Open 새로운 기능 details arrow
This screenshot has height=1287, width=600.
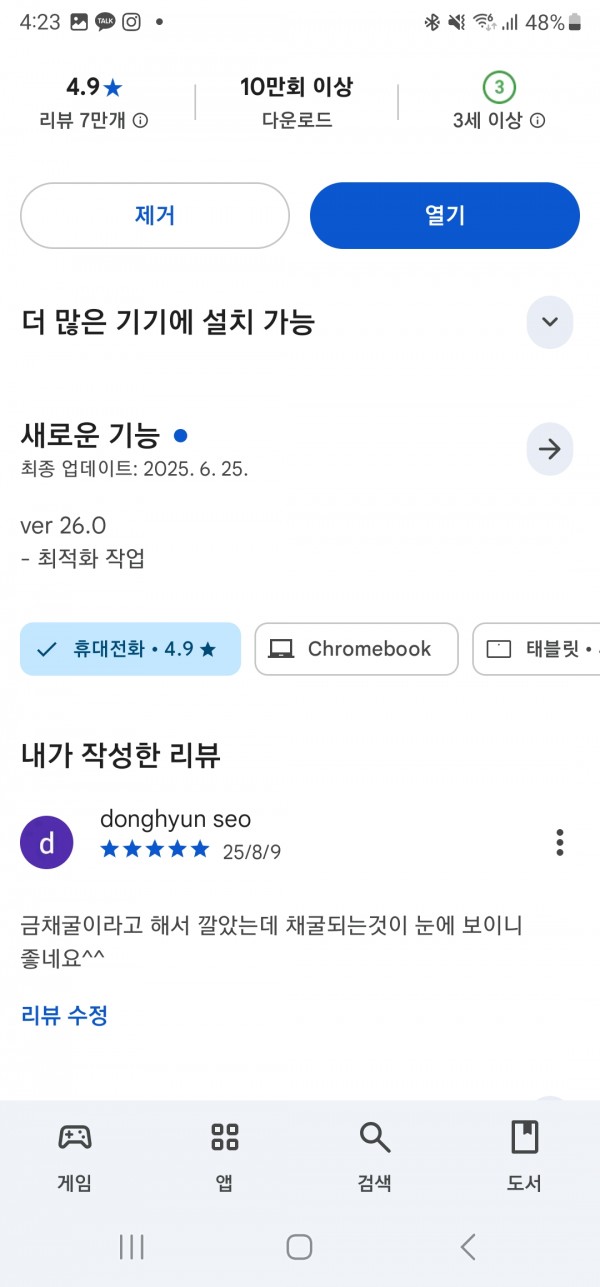pos(550,450)
